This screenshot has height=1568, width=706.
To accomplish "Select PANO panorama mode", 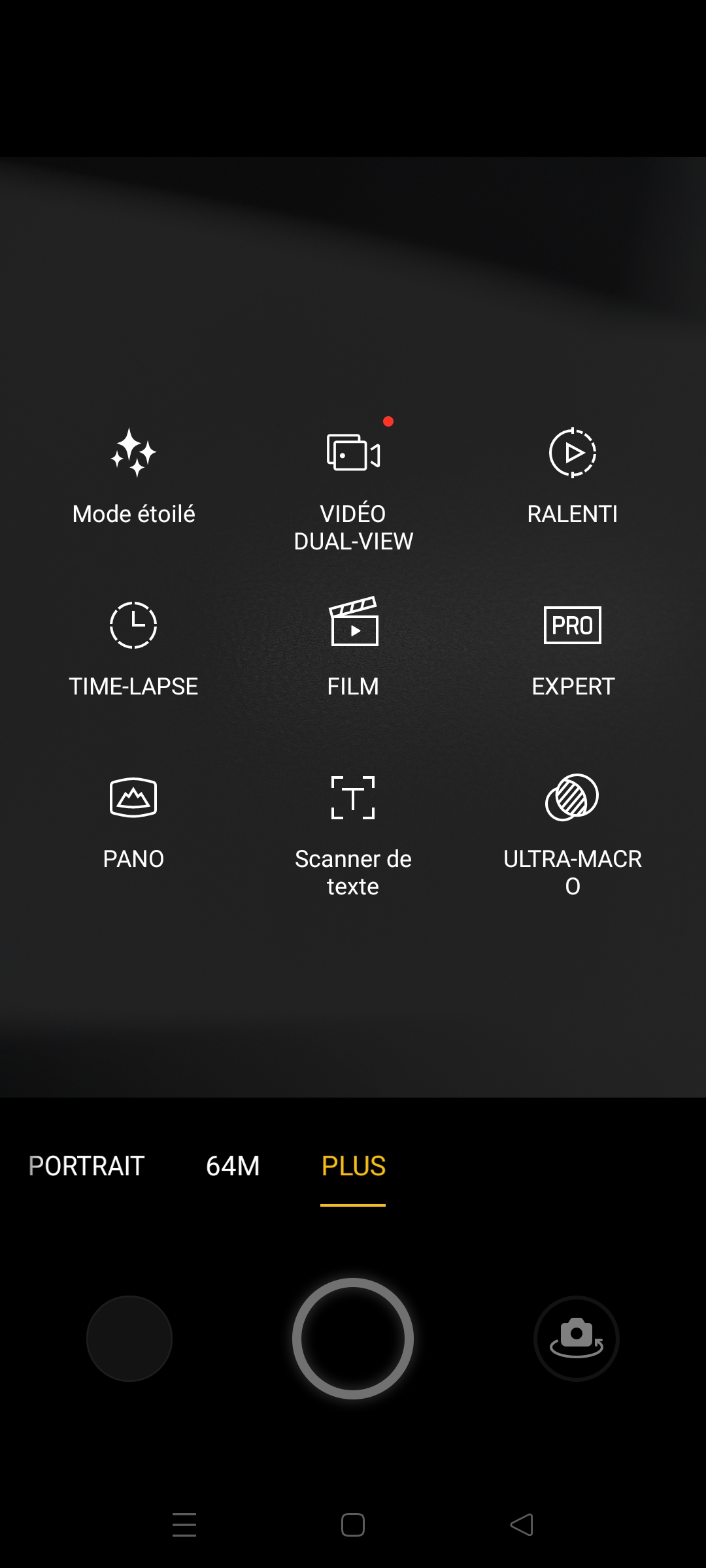I will (133, 822).
